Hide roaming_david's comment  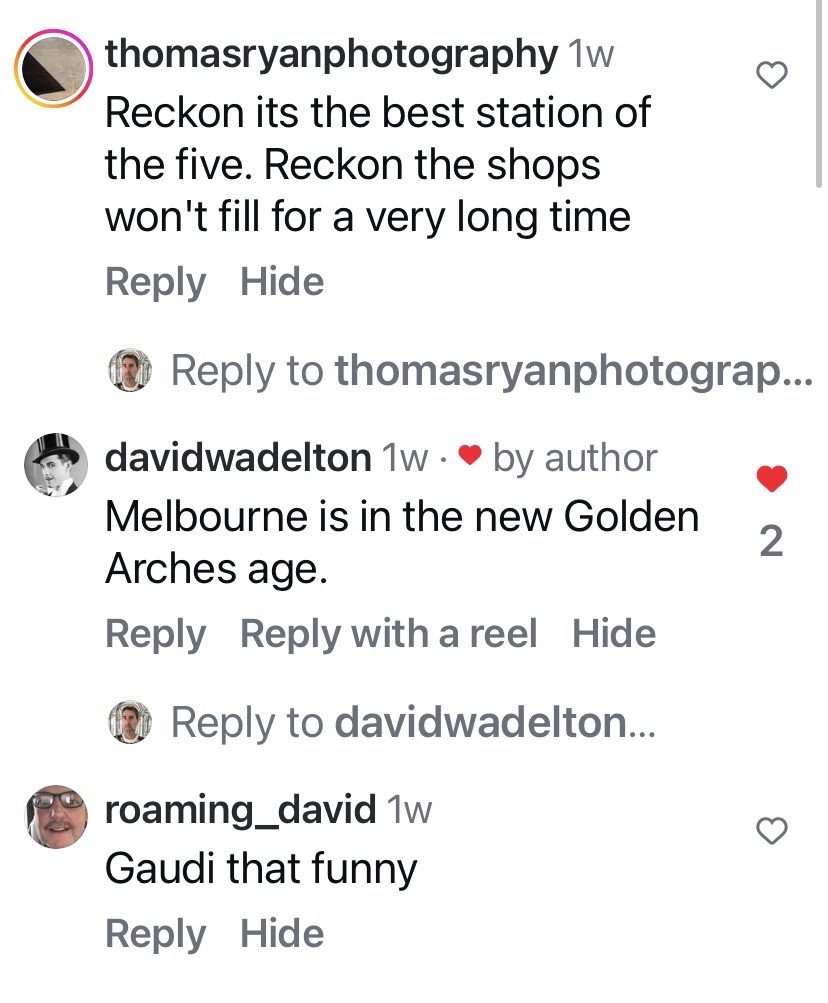click(282, 934)
